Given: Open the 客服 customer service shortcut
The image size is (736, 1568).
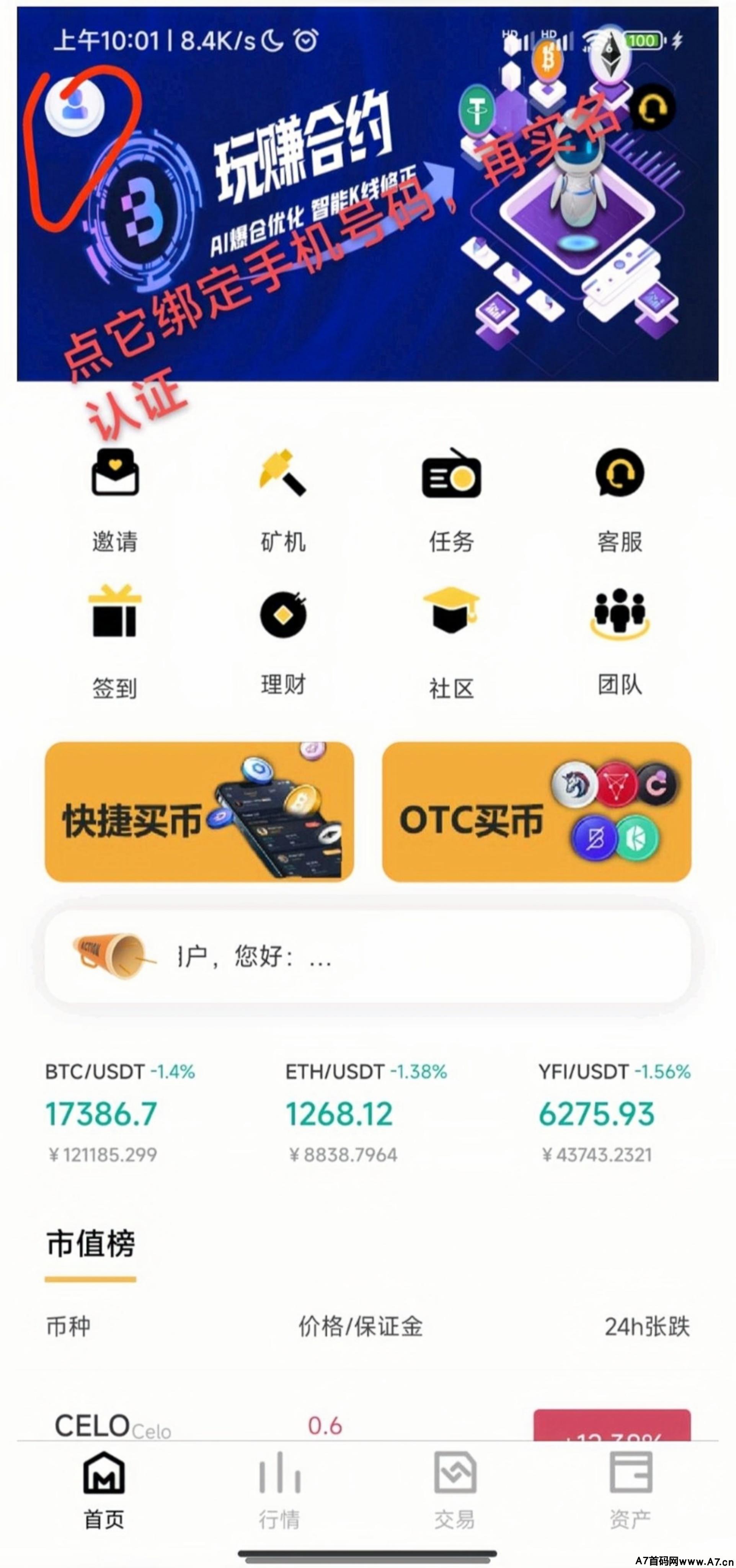Looking at the screenshot, I should [620, 499].
